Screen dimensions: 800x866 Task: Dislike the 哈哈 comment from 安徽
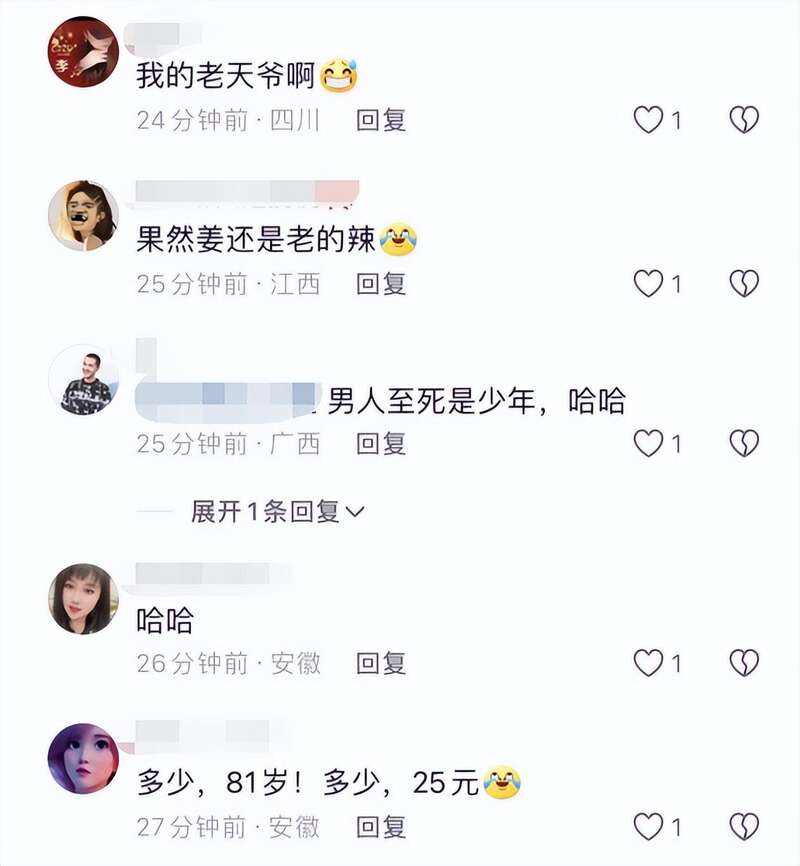[744, 662]
